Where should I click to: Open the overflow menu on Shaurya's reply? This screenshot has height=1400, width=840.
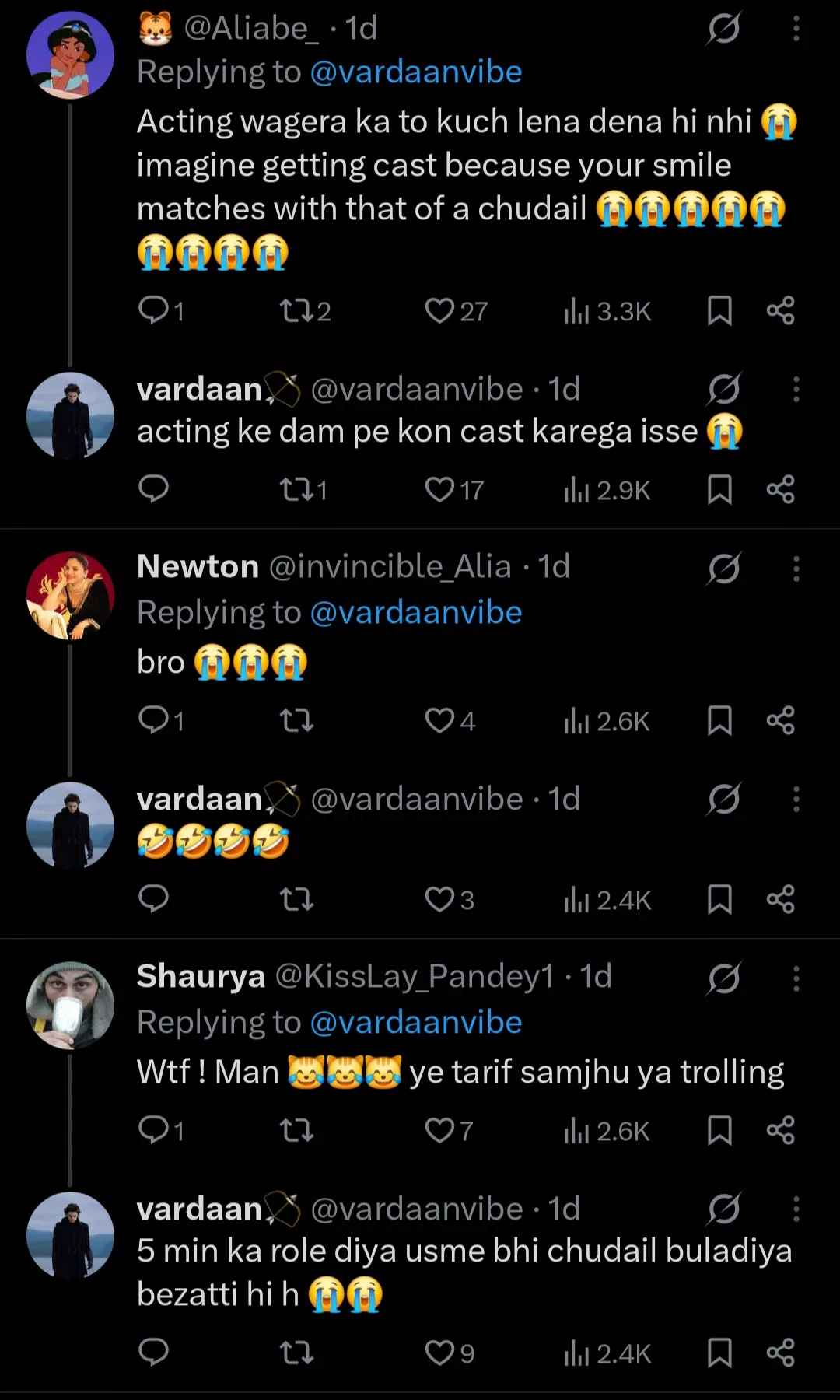pyautogui.click(x=796, y=978)
